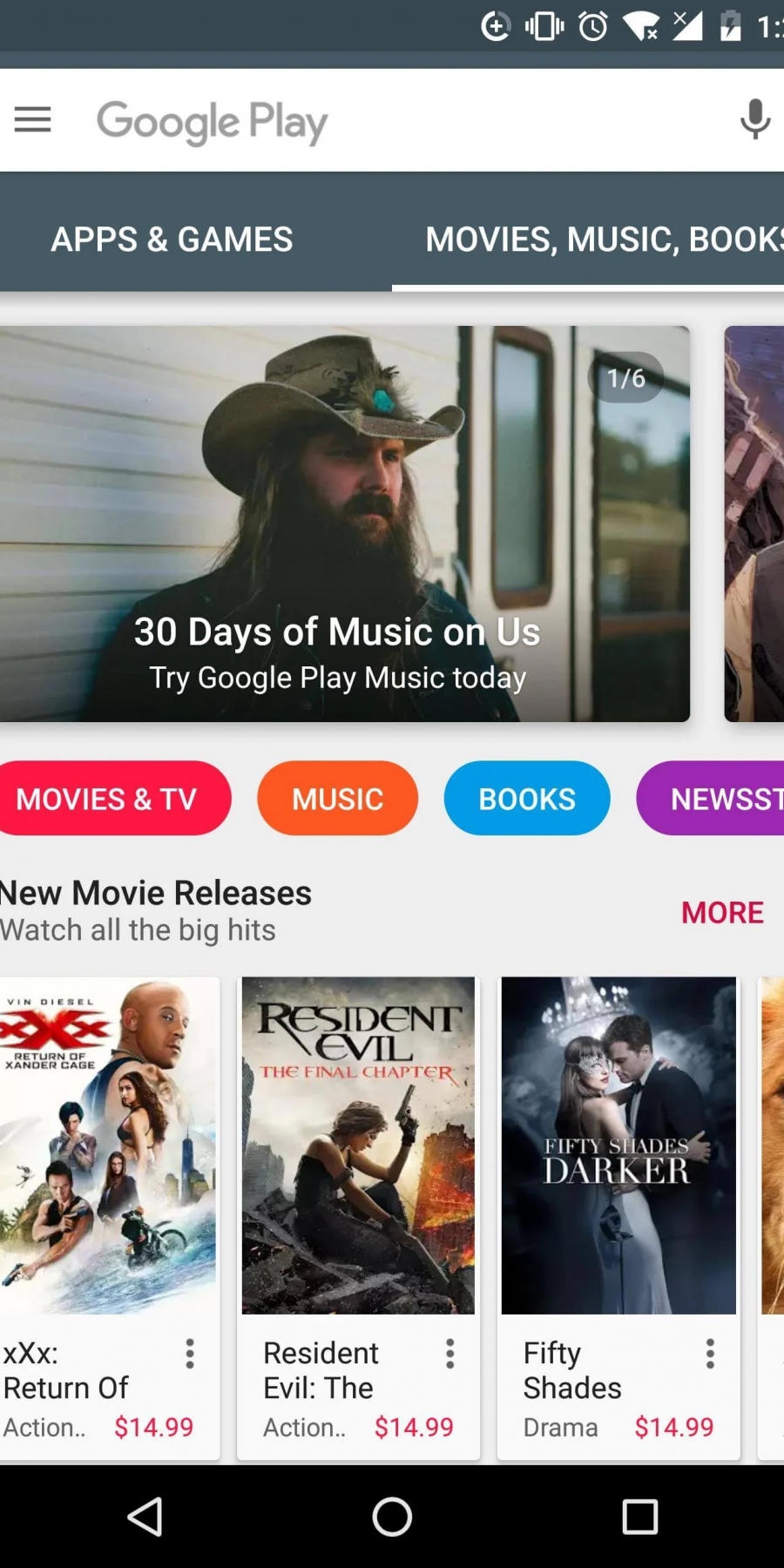View more New Movie Releases
This screenshot has height=1568, width=784.
(x=722, y=912)
